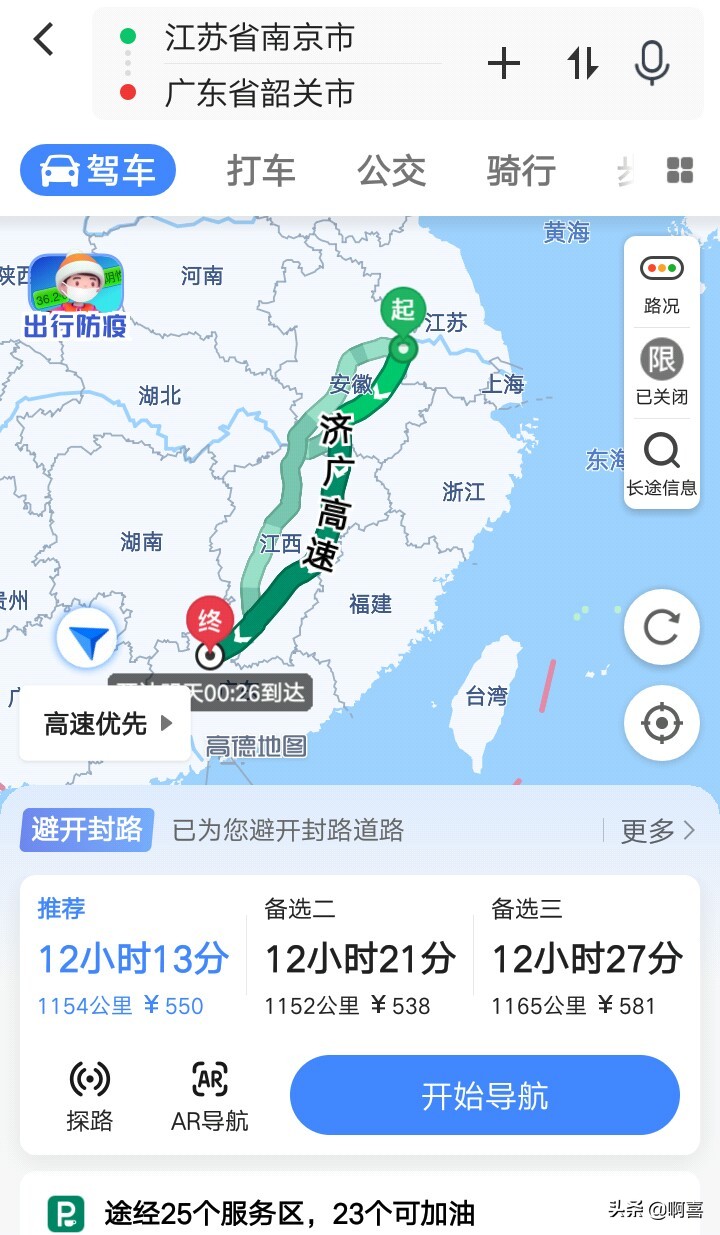The image size is (720, 1235).
Task: Activate voice input microphone
Action: tap(652, 65)
